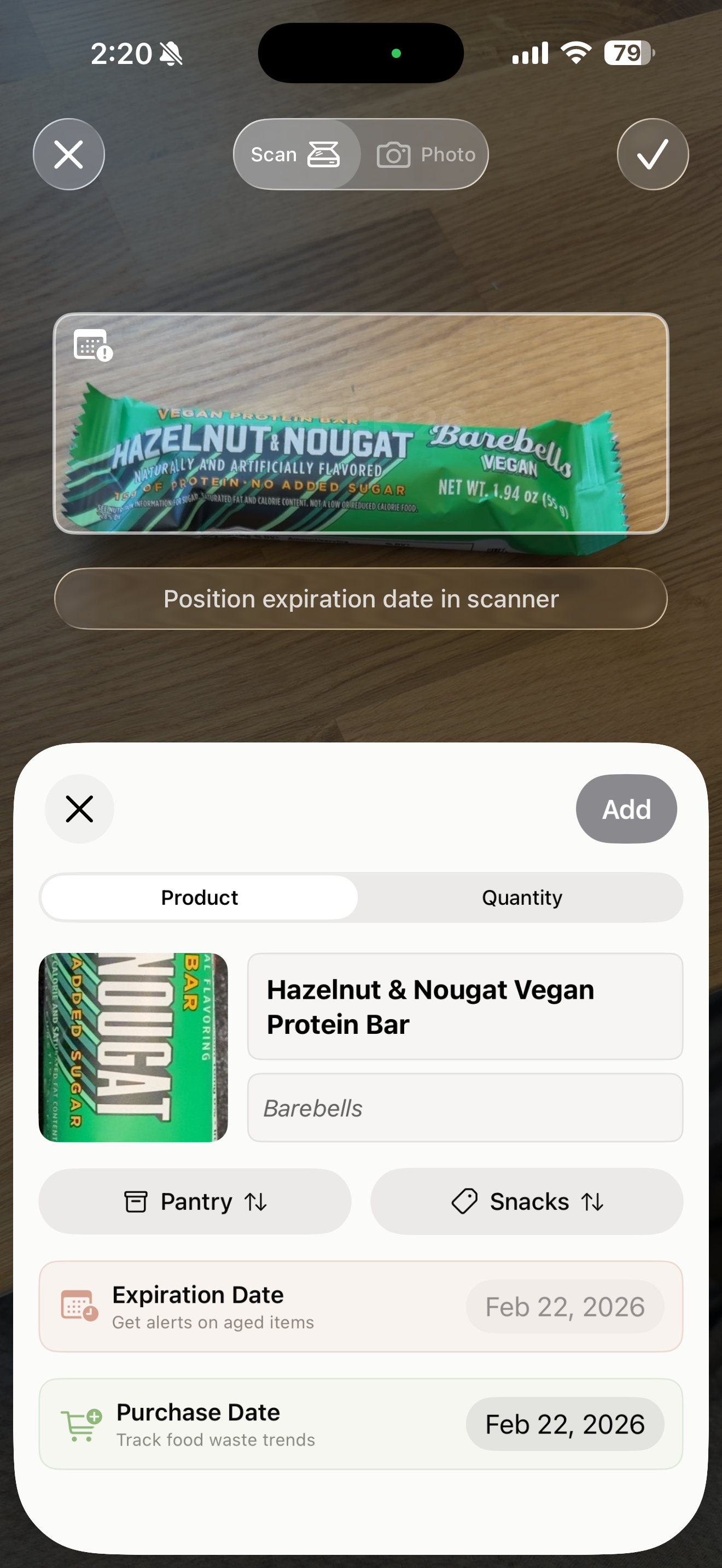Dismiss the product details sheet

tap(79, 809)
